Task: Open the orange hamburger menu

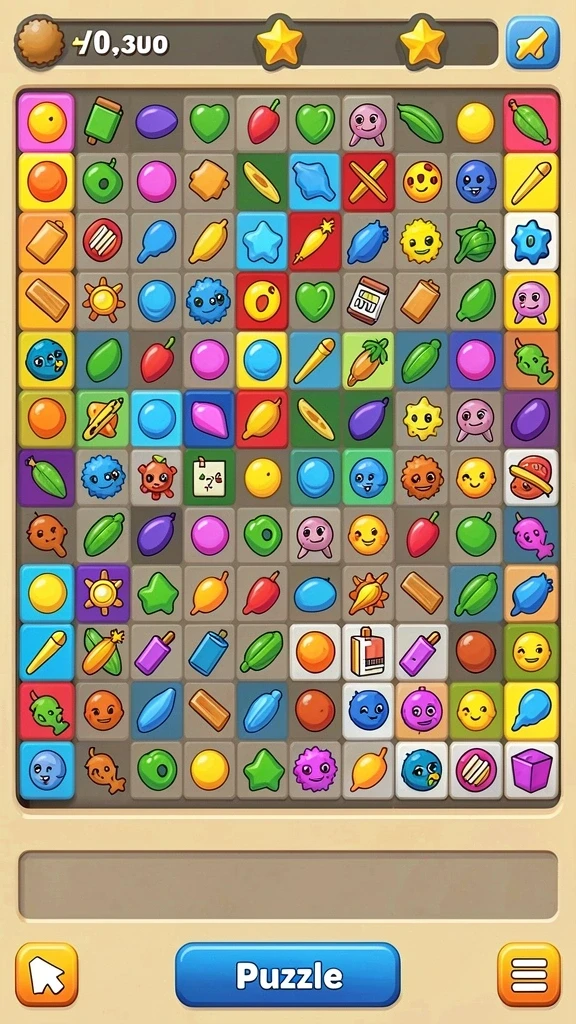Action: pyautogui.click(x=529, y=974)
